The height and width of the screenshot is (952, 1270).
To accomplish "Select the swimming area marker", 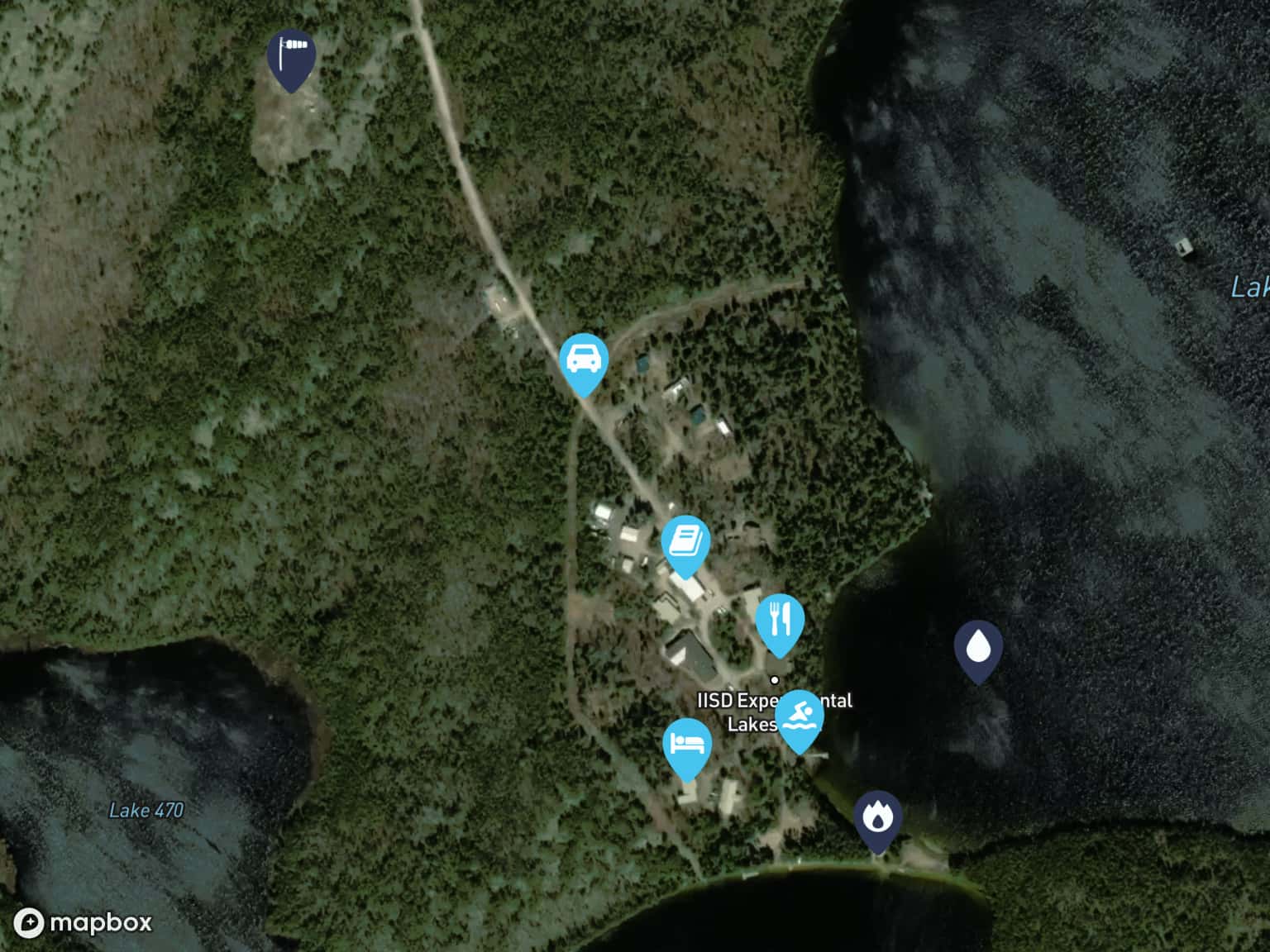I will click(799, 716).
